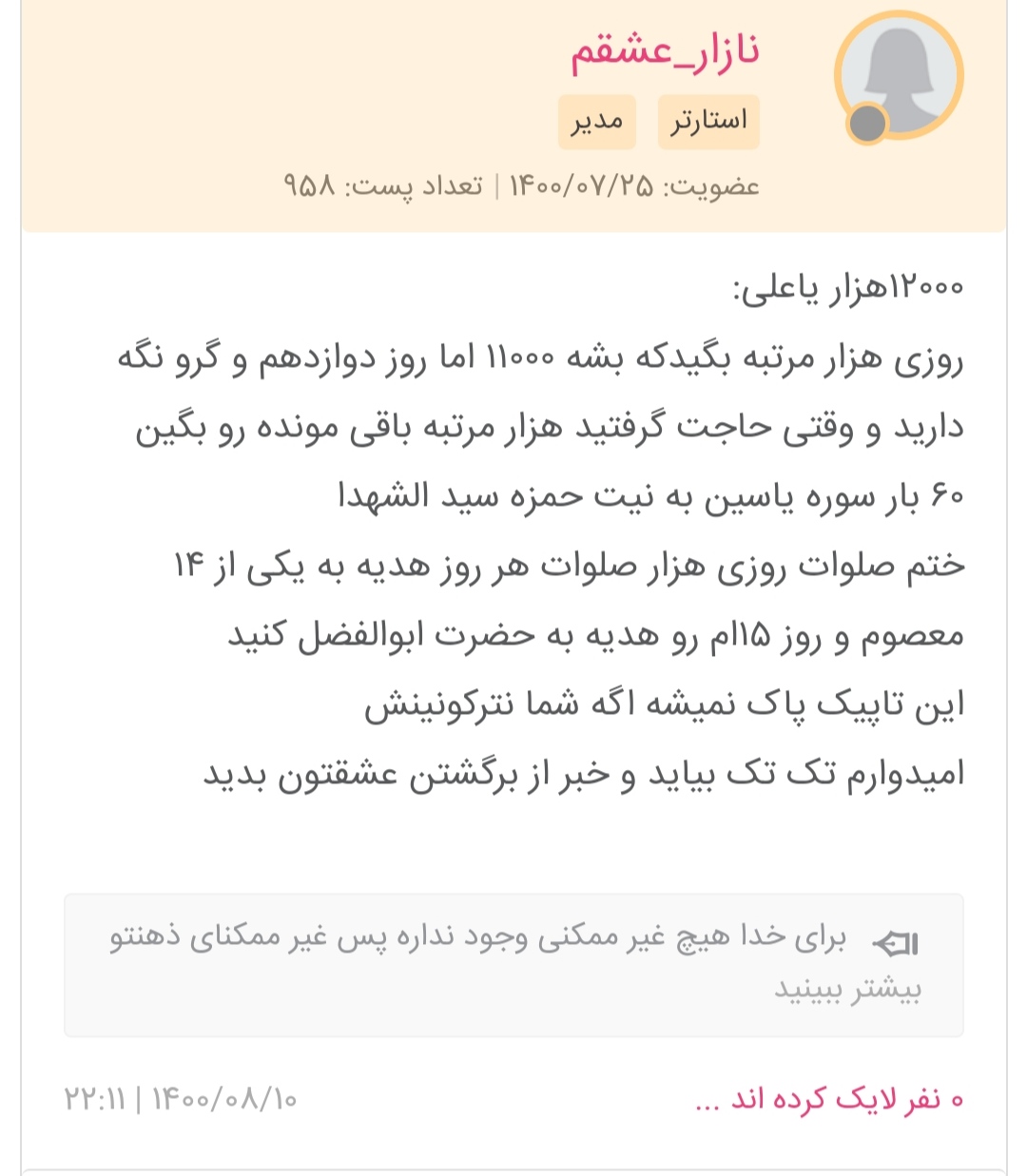Open نازار_عشقم's profile avatar
Screen dimensions: 1027x1176
click(x=899, y=76)
